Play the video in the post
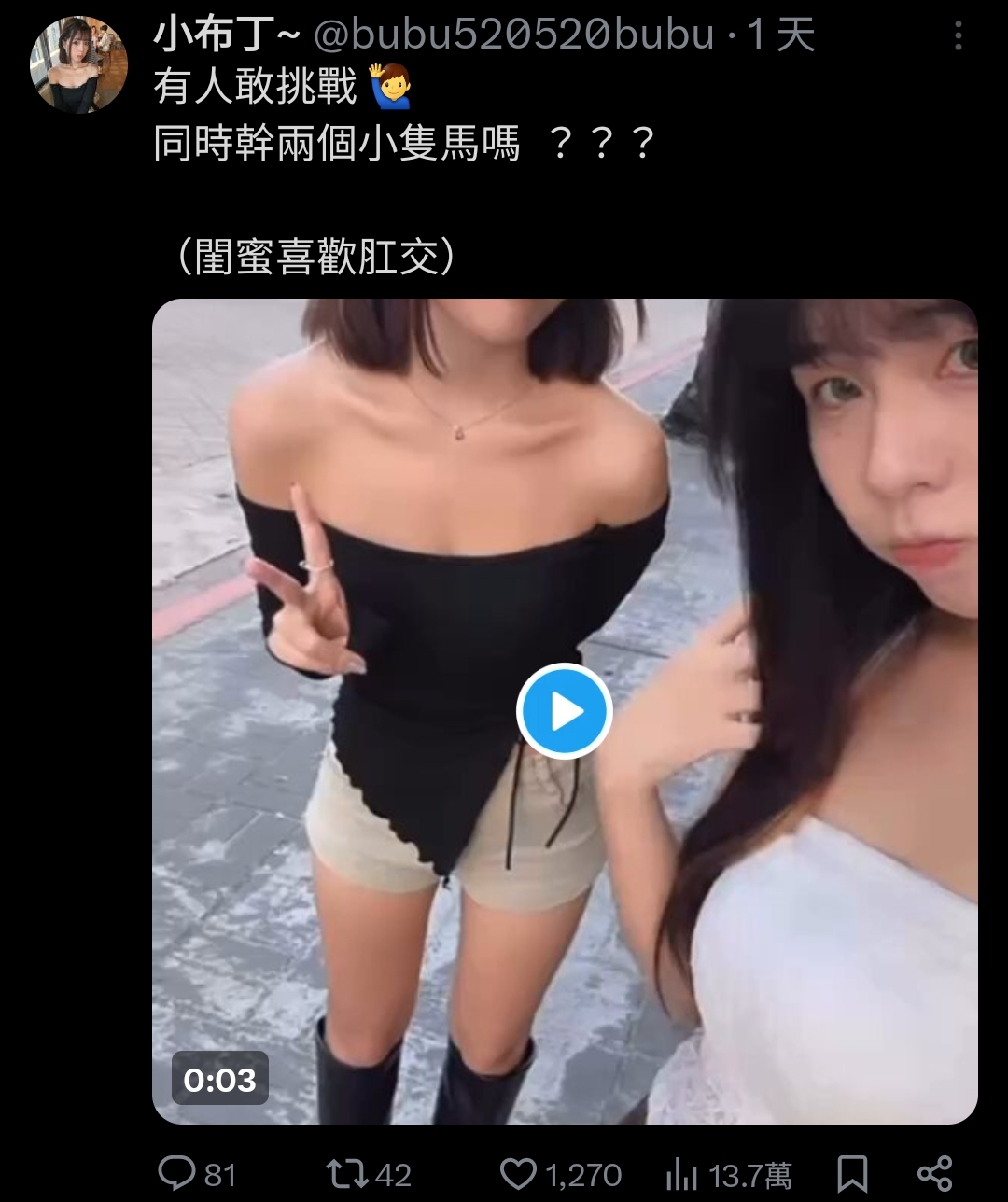The height and width of the screenshot is (1202, 1008). (564, 712)
